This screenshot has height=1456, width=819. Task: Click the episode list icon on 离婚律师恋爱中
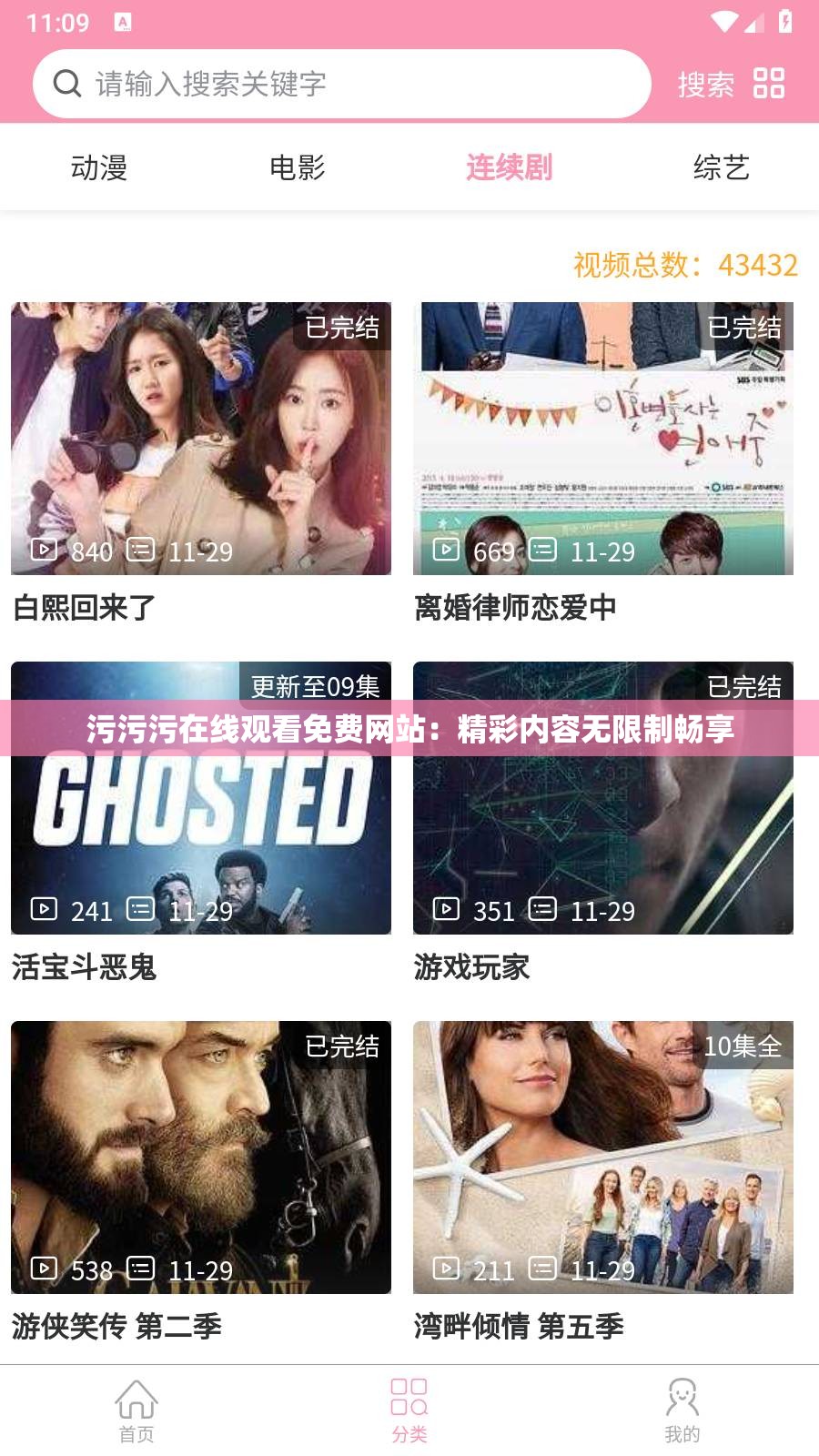point(541,551)
